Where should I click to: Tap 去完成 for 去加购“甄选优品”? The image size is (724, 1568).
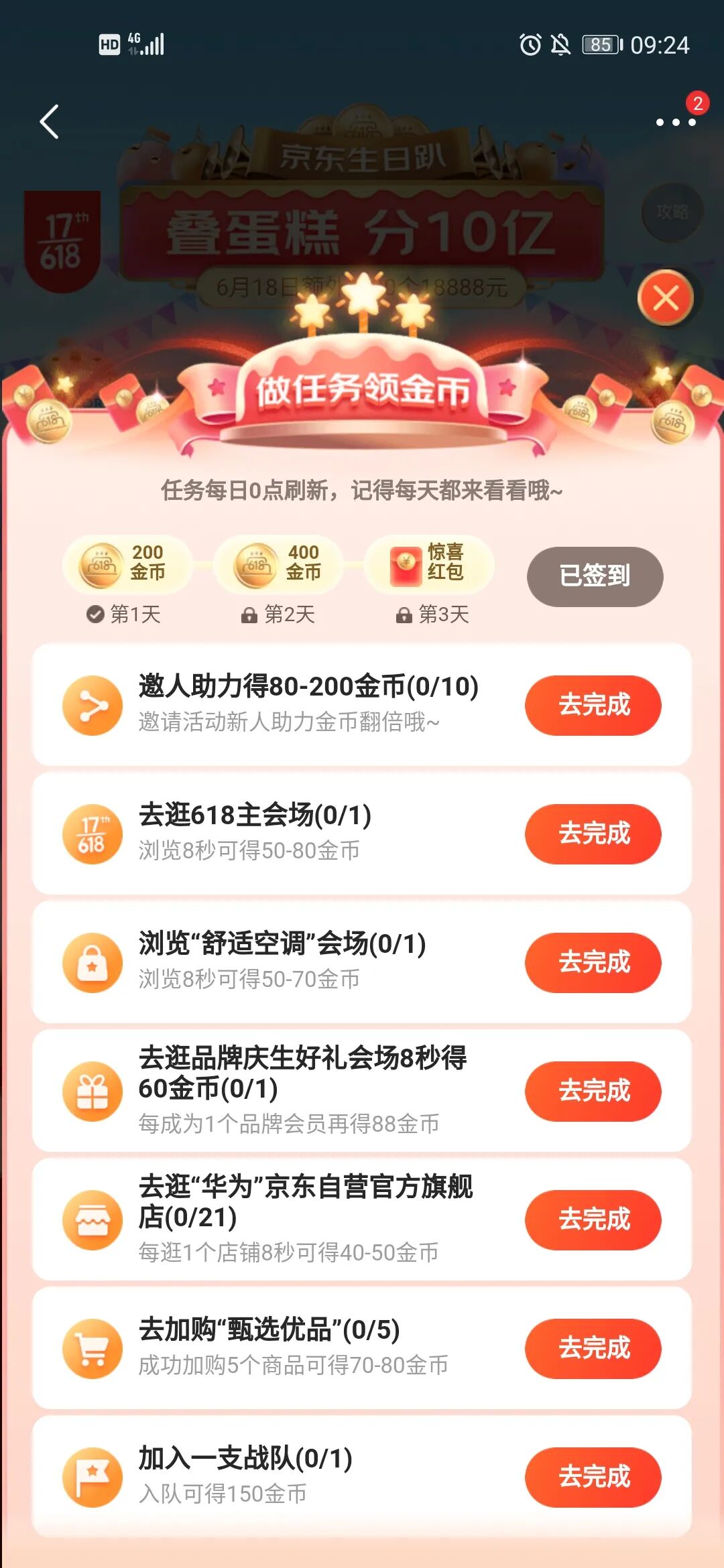tap(593, 1348)
